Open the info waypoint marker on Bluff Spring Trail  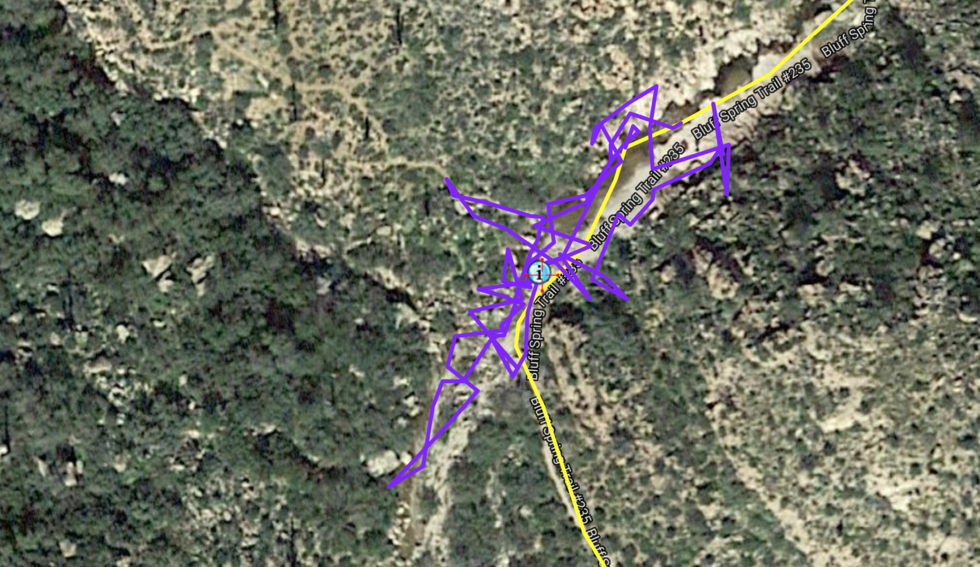[539, 271]
